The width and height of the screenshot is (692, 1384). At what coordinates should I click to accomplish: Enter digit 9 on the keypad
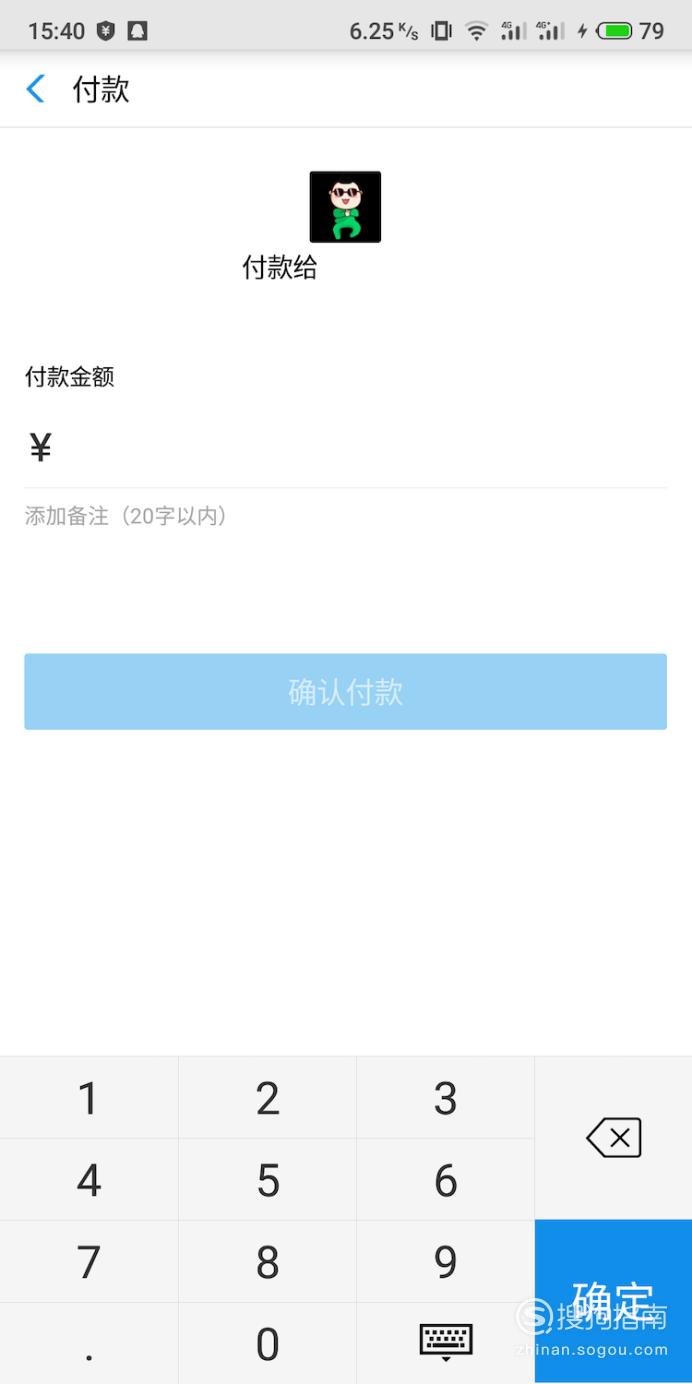click(x=445, y=1262)
